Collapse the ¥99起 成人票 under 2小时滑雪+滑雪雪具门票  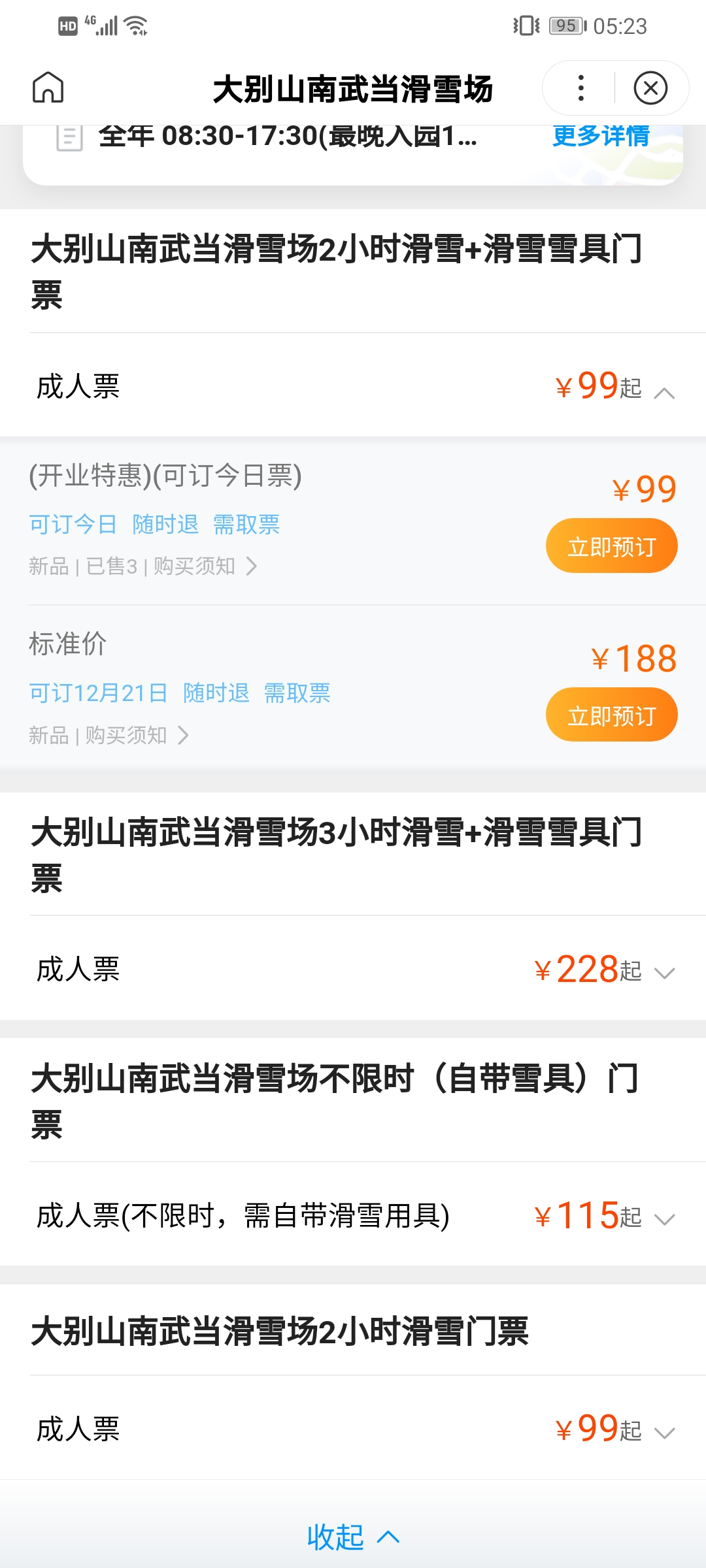point(353,386)
